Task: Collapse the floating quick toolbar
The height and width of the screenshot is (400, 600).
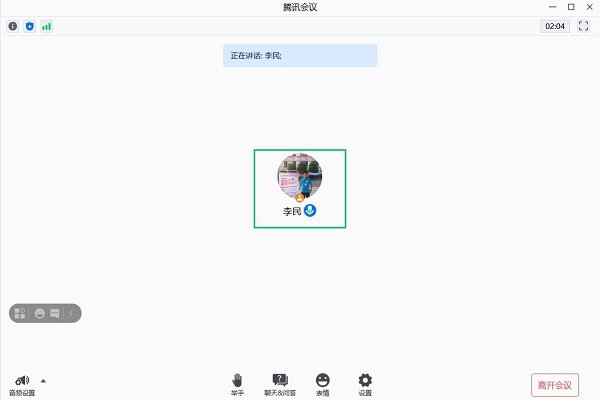Action: coord(71,313)
